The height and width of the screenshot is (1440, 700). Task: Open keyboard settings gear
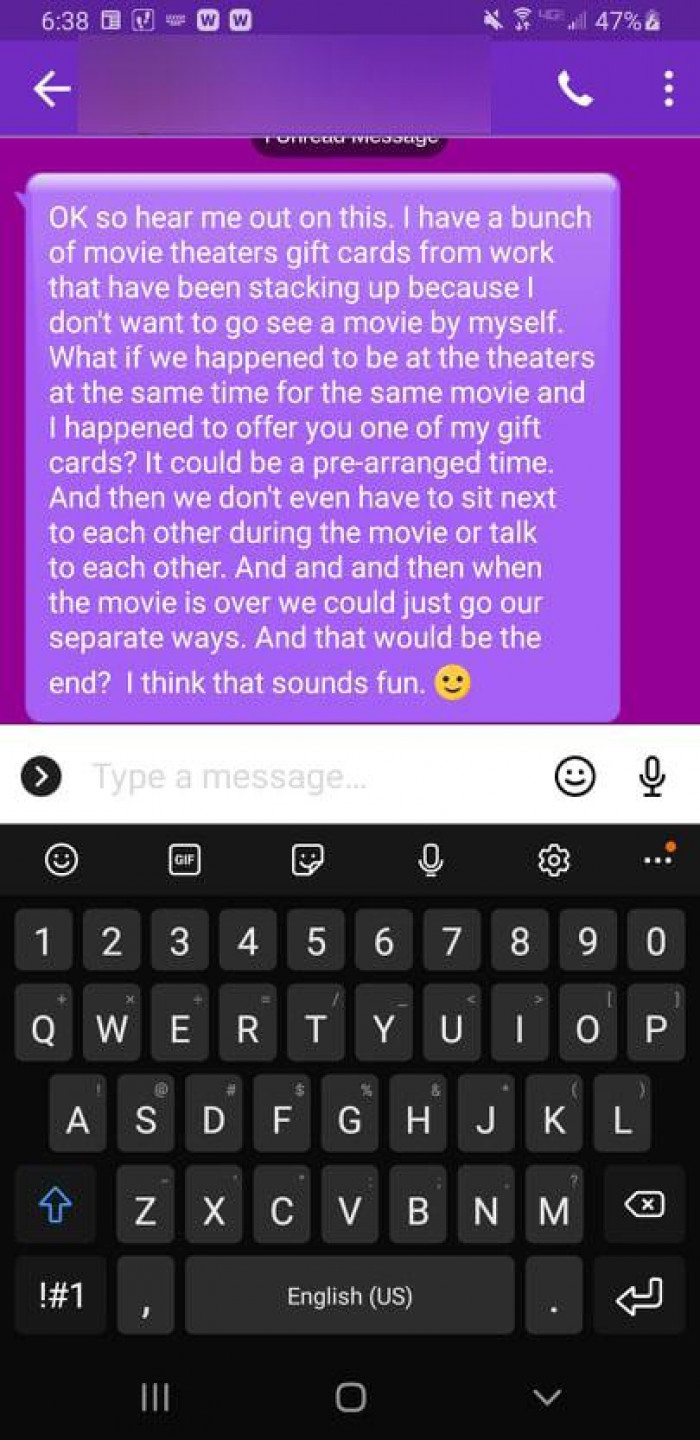(554, 860)
